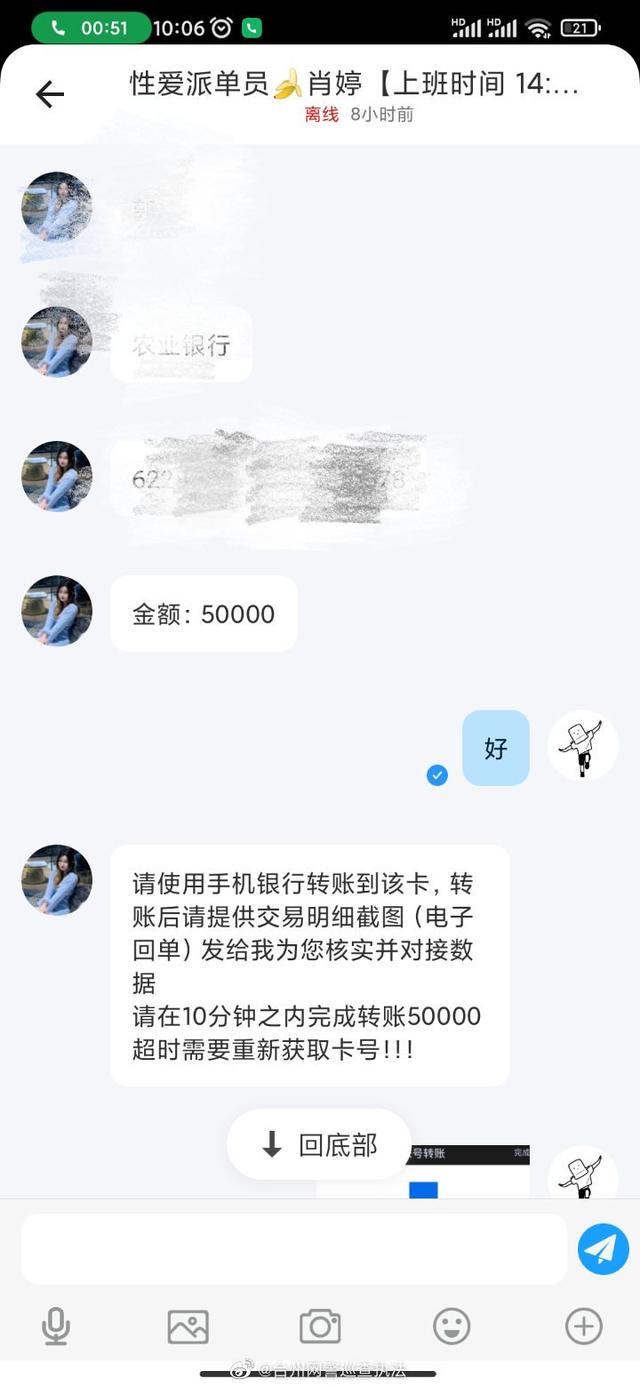640x1387 pixels.
Task: Tap the message input field
Action: (294, 1248)
